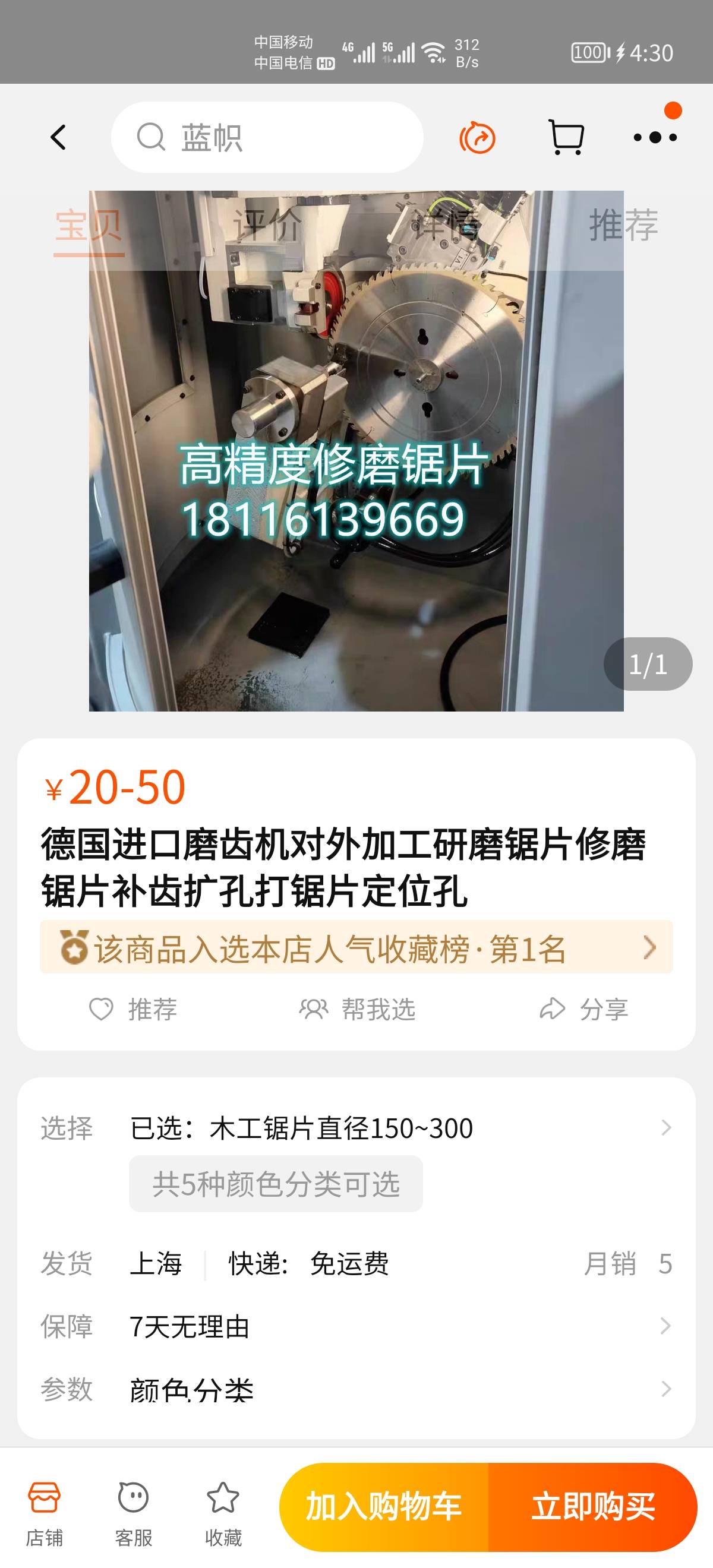Switch to the 详情 tab
The height and width of the screenshot is (1568, 713).
tap(446, 225)
